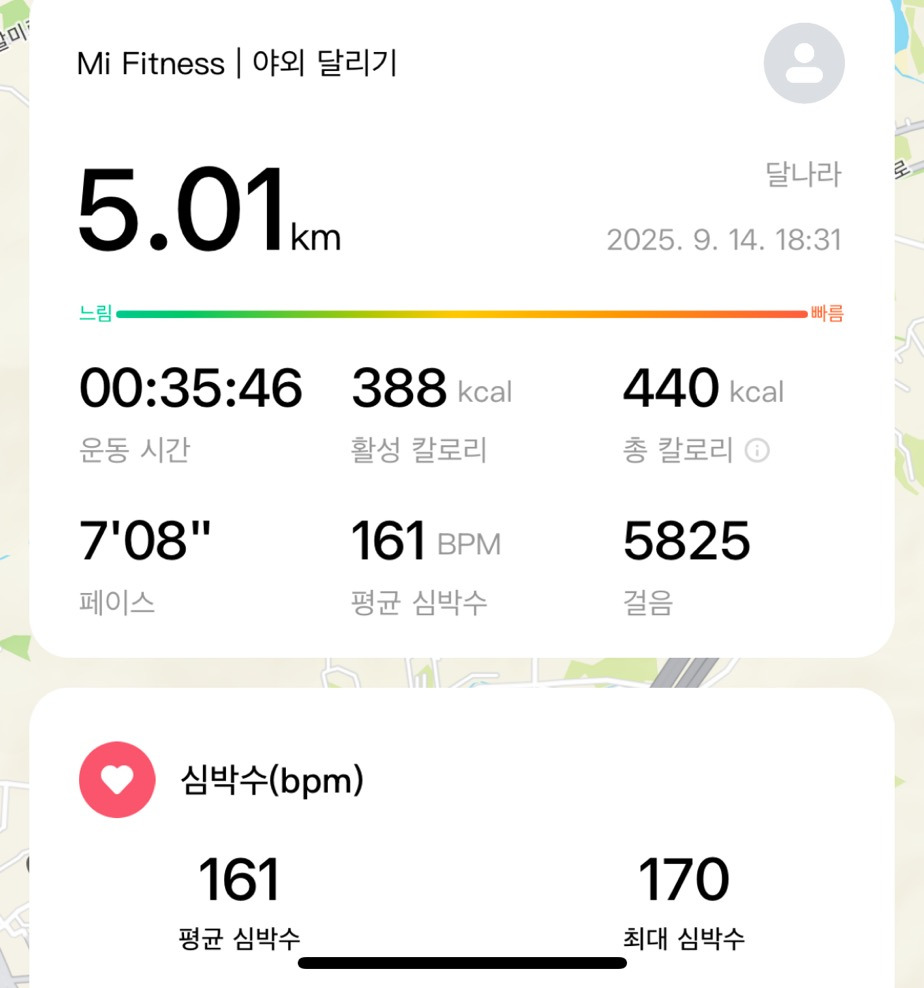The width and height of the screenshot is (924, 988).
Task: Tap the heart rate icon
Action: pos(117,780)
